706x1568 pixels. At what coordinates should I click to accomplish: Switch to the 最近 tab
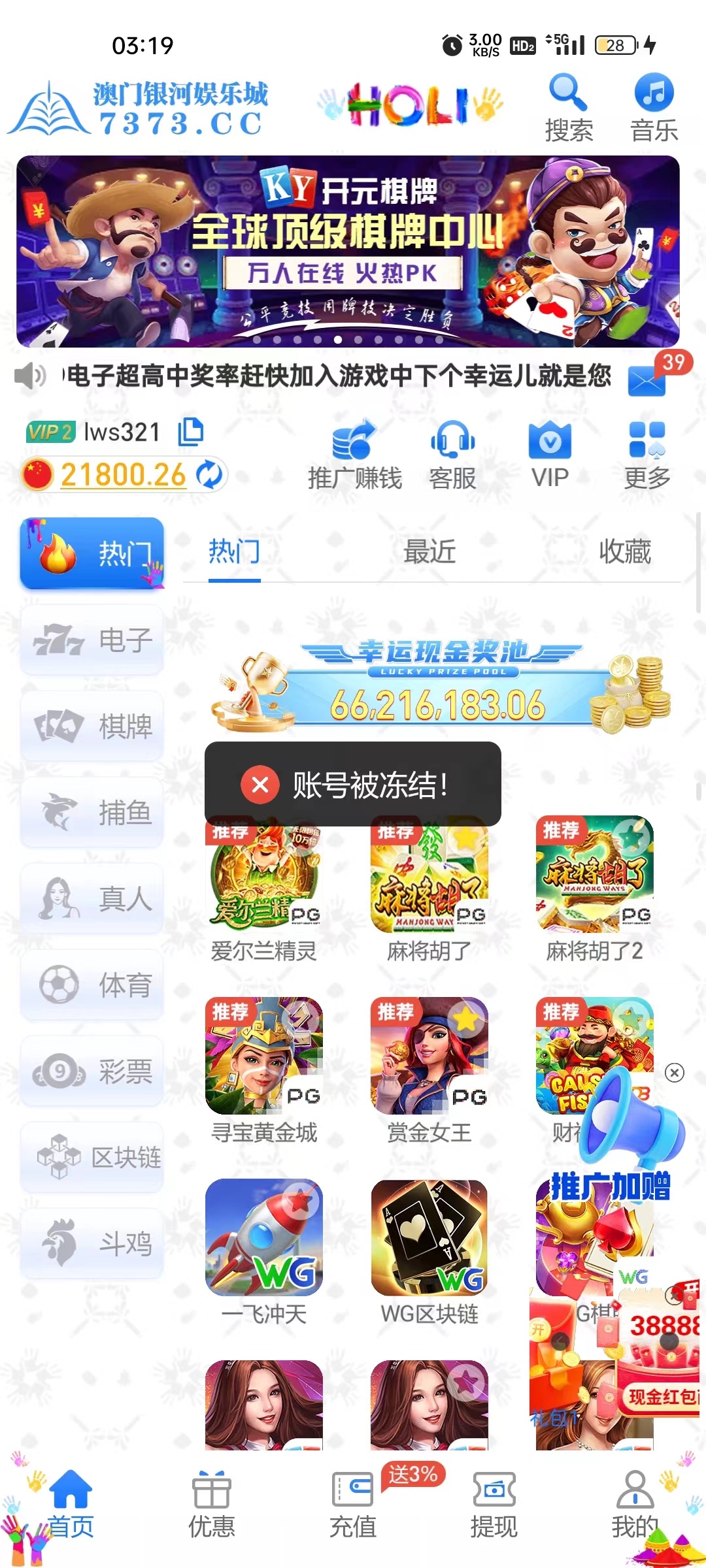(x=429, y=552)
